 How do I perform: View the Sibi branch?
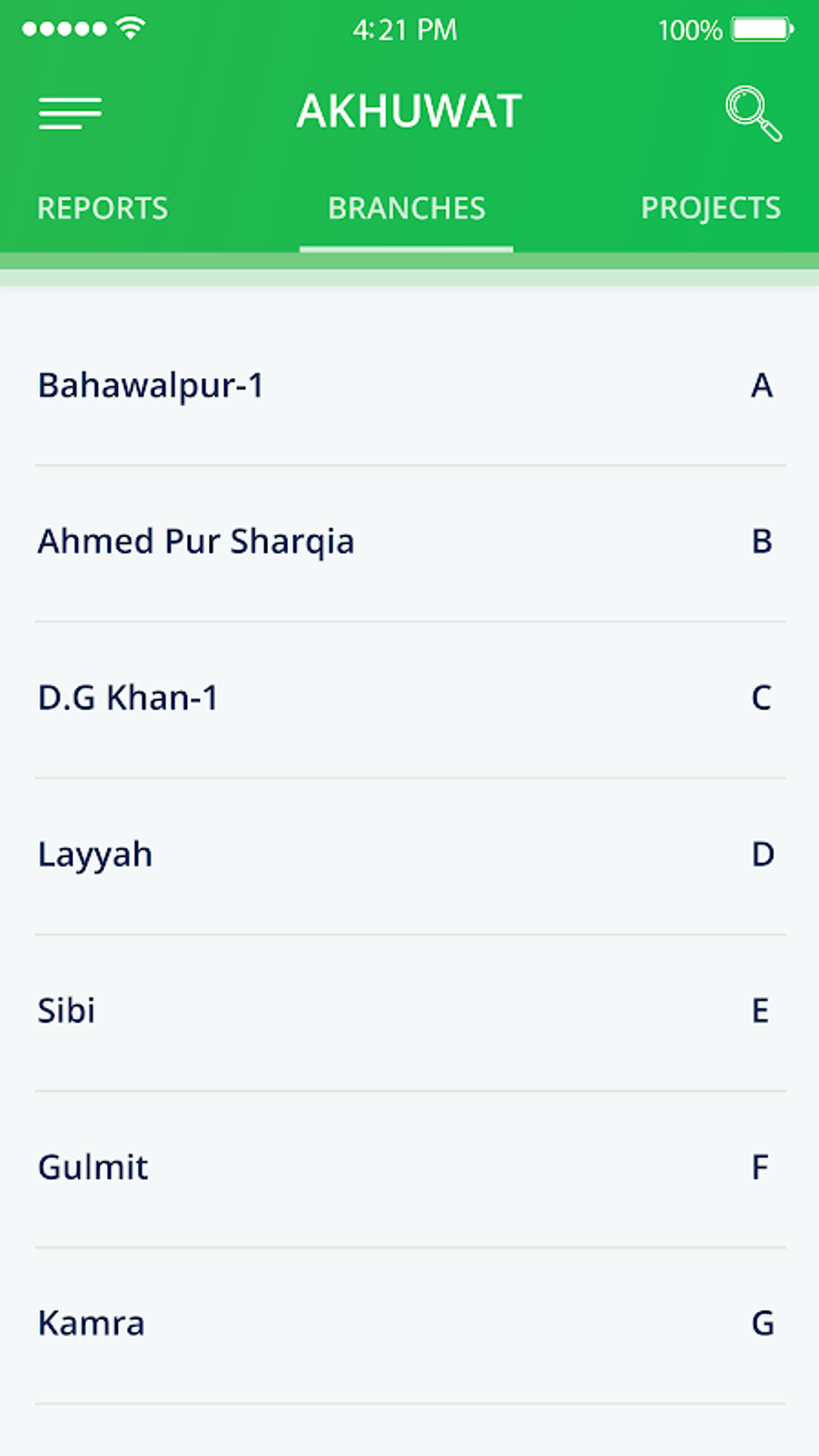coord(409,1012)
